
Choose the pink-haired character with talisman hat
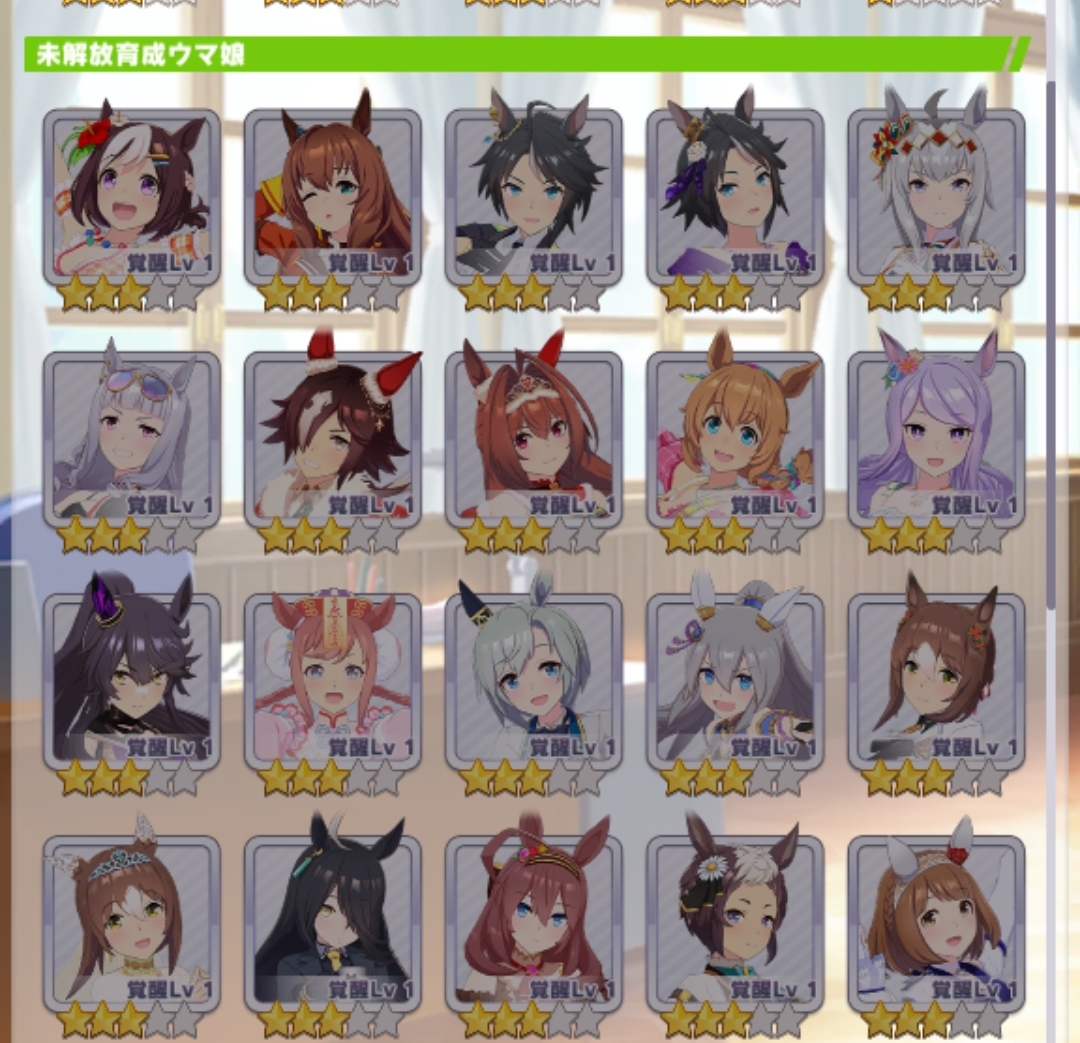[332, 681]
